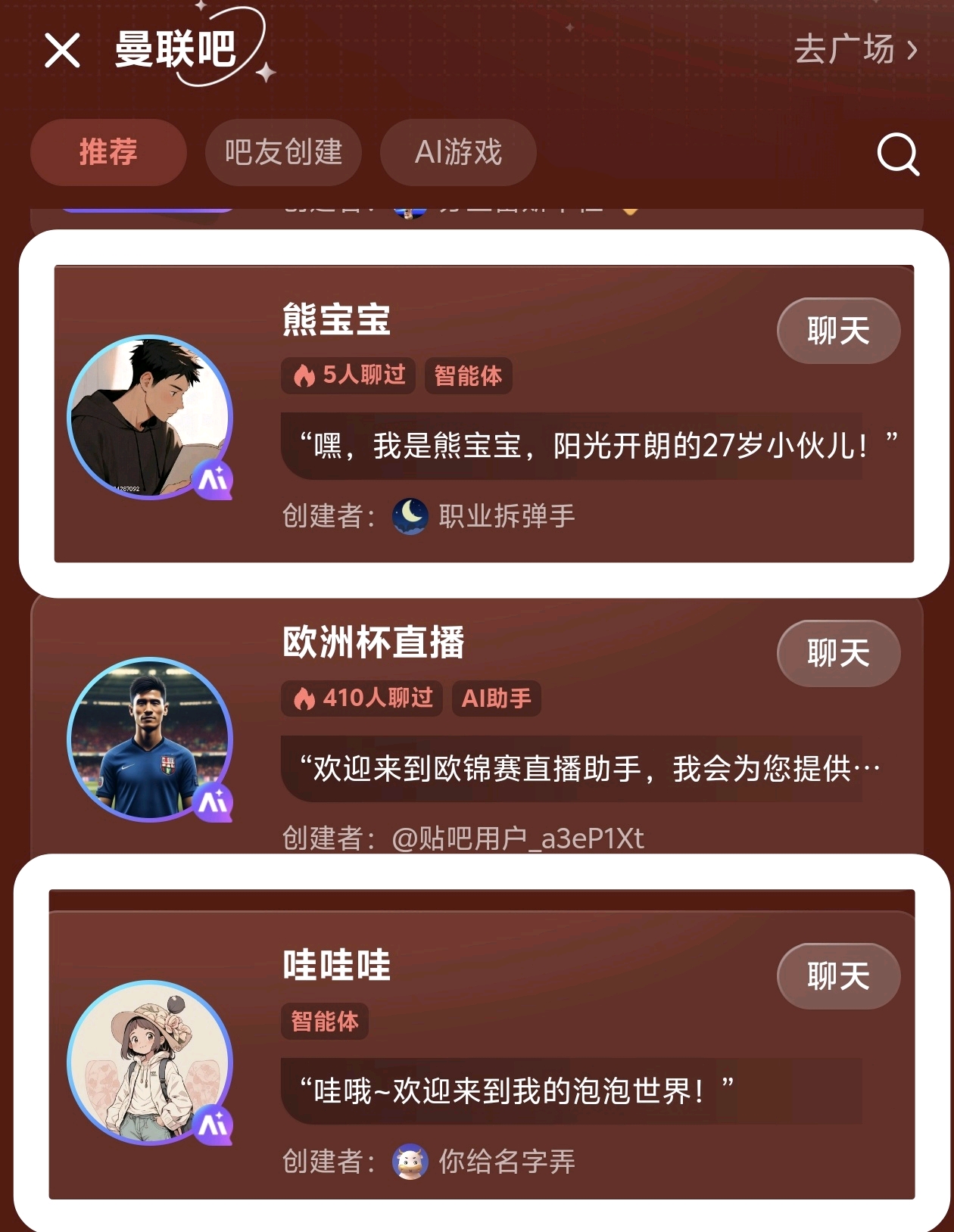Start chat with 哇哇哇
The height and width of the screenshot is (1232, 954).
click(x=838, y=976)
